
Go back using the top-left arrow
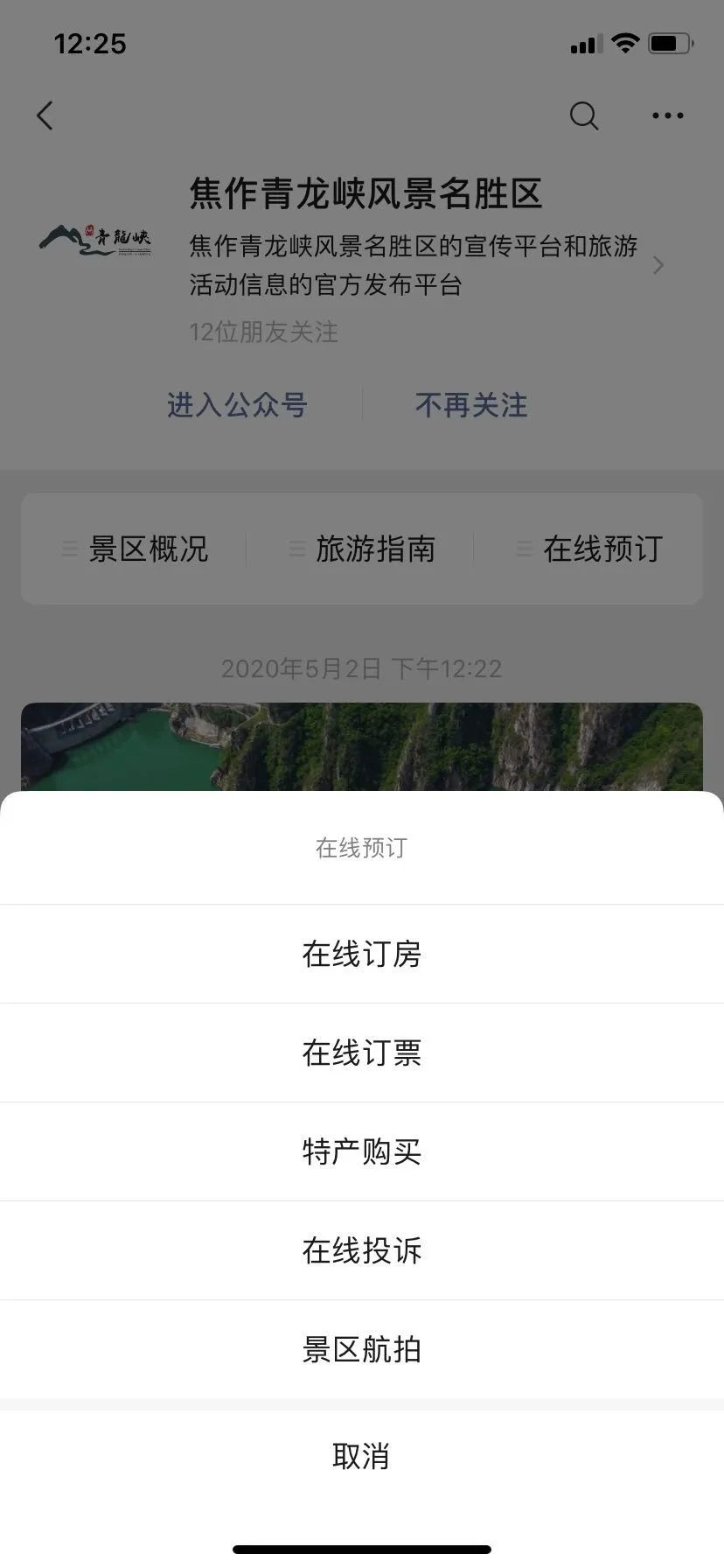coord(45,115)
